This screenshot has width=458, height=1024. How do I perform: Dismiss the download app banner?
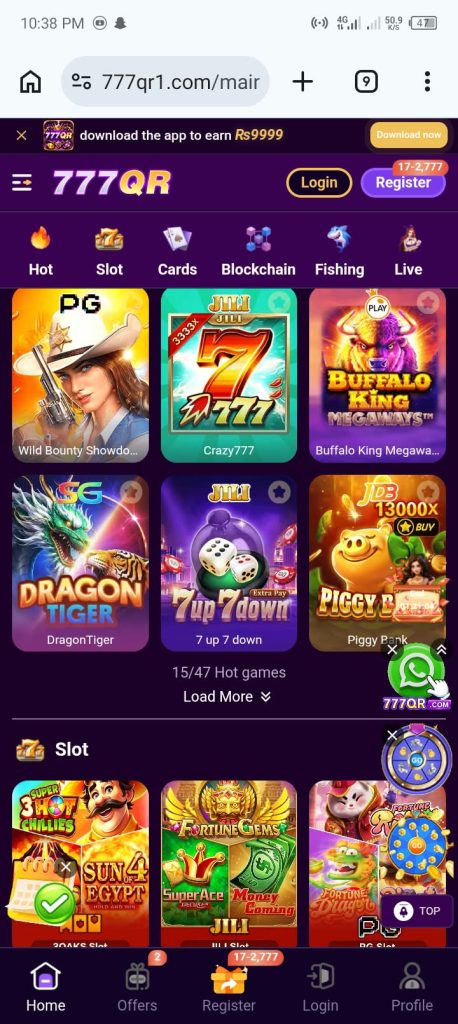pos(22,135)
